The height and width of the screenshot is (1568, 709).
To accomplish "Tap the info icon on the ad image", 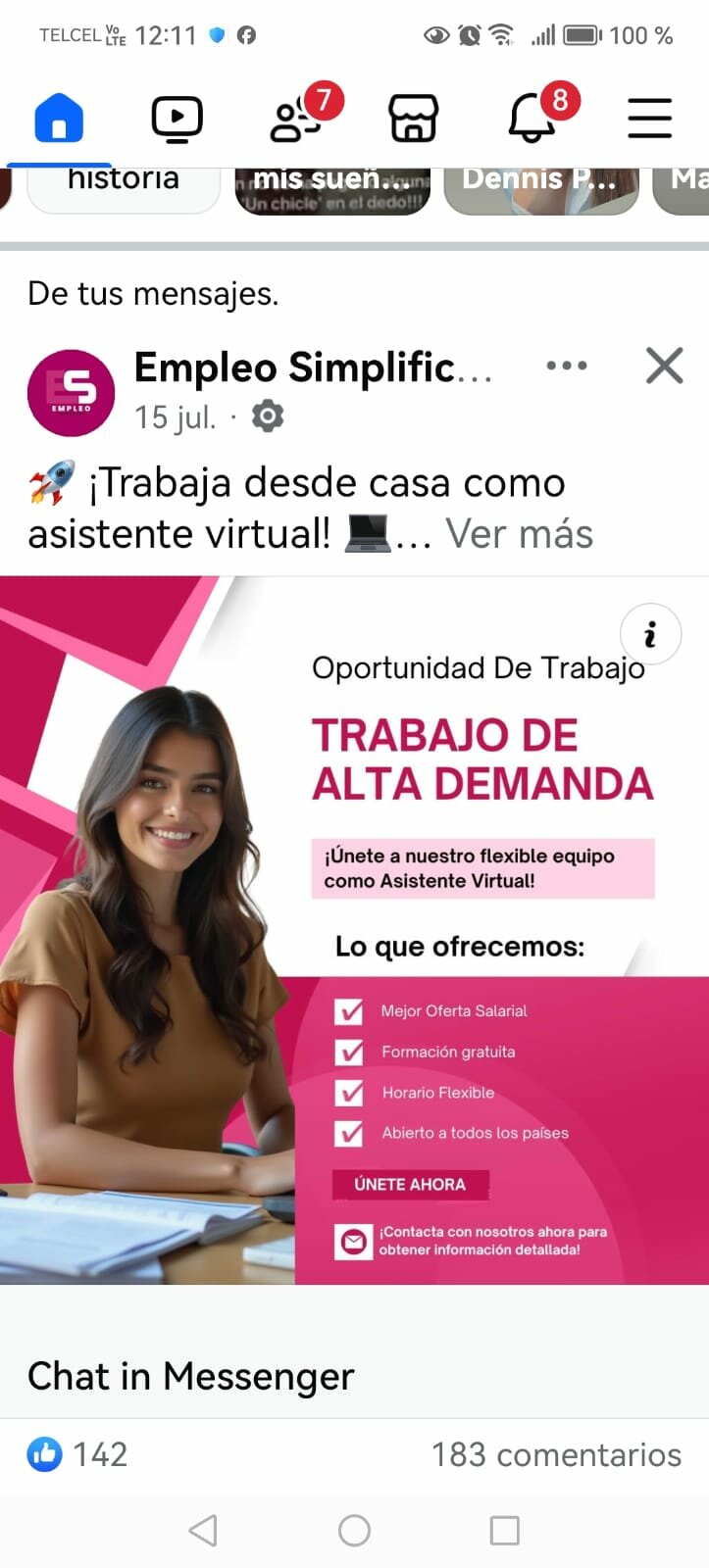I will point(650,634).
